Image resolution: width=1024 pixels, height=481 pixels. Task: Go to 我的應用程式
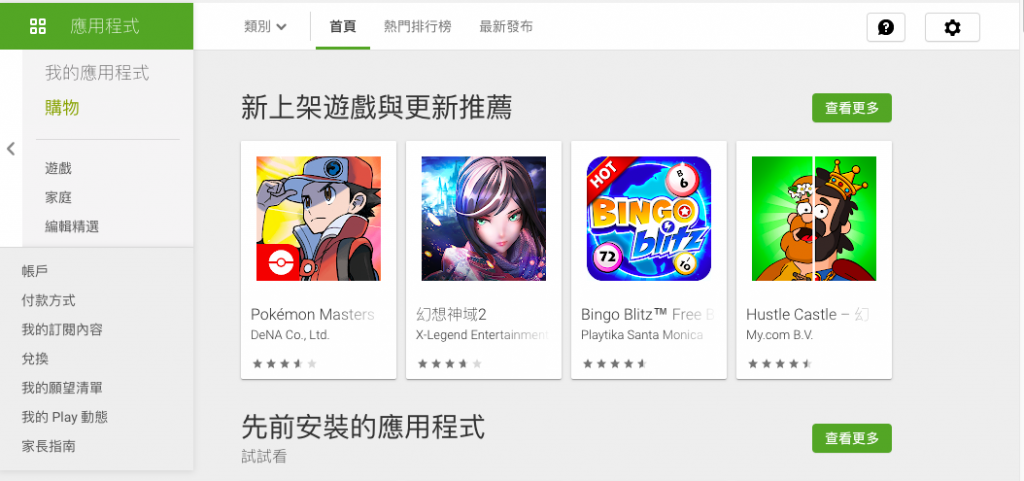click(x=97, y=73)
